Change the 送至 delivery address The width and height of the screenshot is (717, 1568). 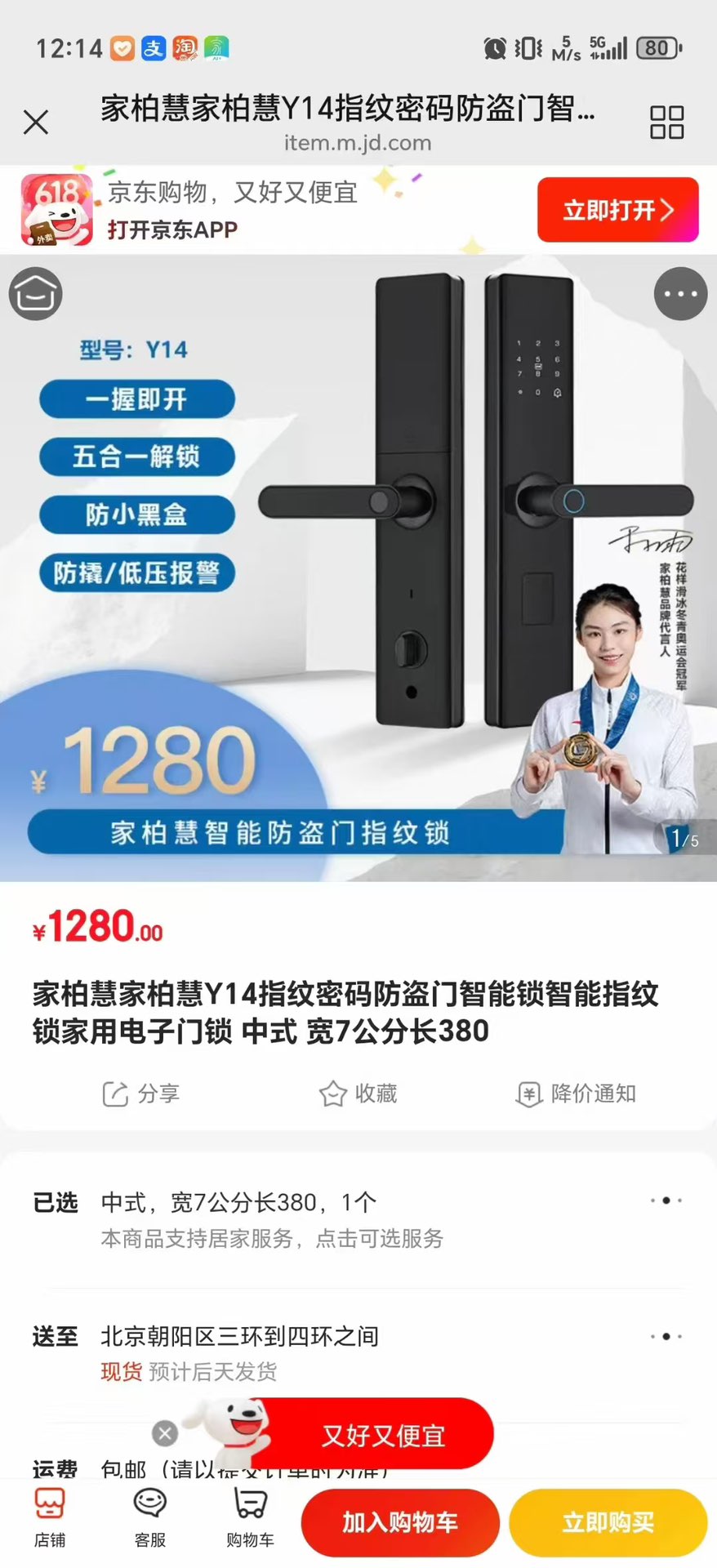(x=358, y=1353)
